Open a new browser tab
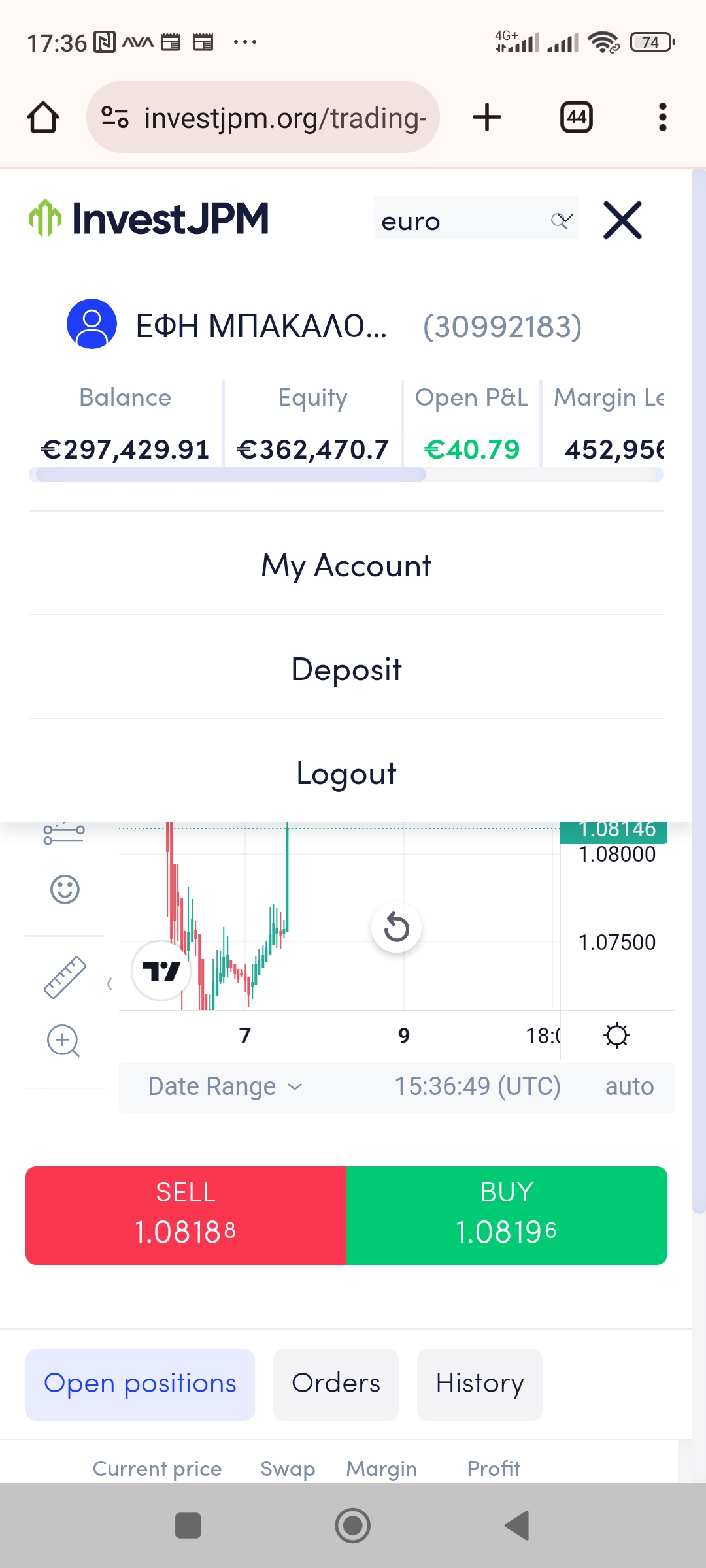Screen dimensions: 706x1568 pos(487,118)
